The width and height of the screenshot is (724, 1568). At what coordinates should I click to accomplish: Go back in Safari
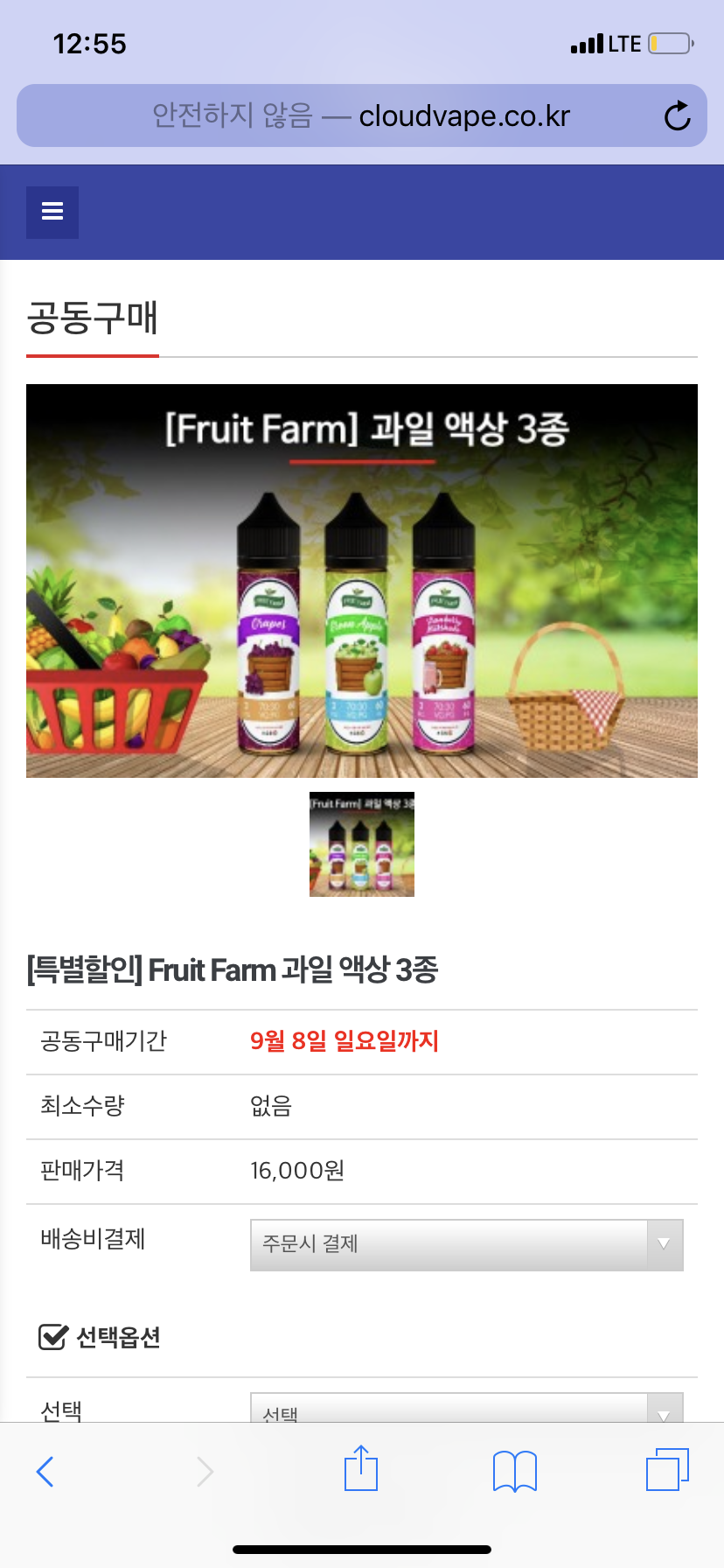pyautogui.click(x=45, y=1472)
